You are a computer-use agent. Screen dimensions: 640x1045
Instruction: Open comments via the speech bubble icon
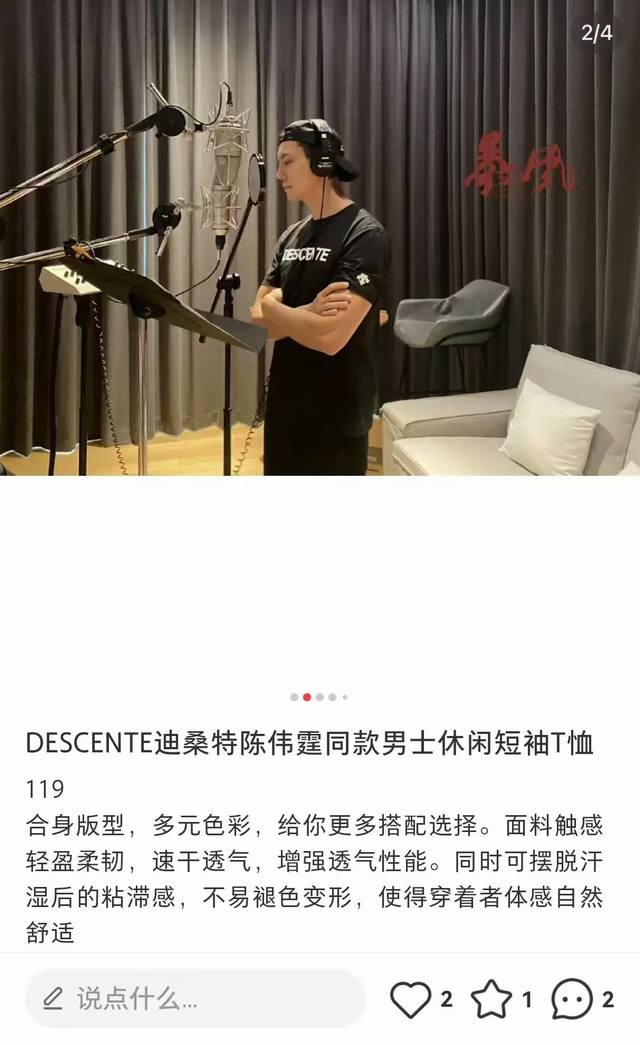571,999
